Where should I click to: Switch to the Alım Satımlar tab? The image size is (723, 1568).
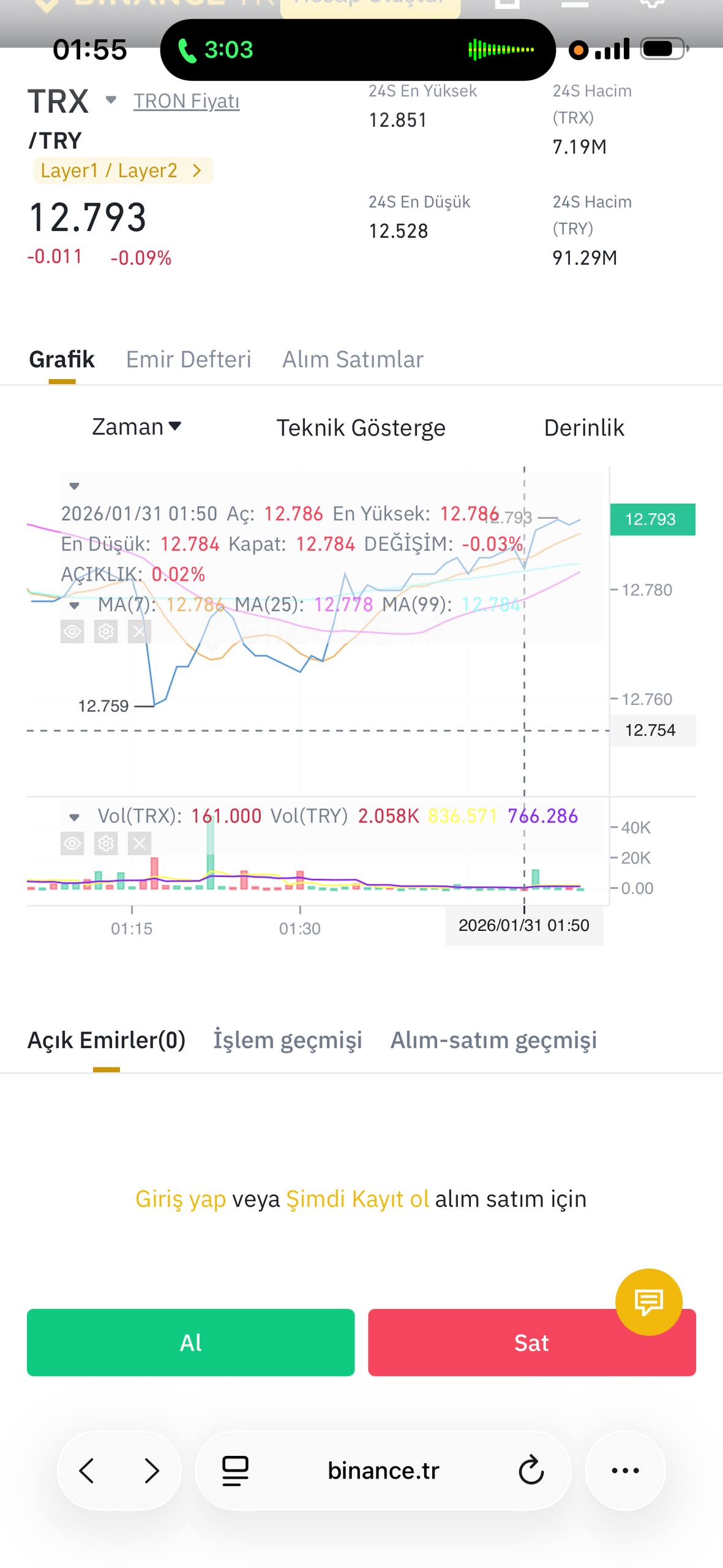click(353, 360)
